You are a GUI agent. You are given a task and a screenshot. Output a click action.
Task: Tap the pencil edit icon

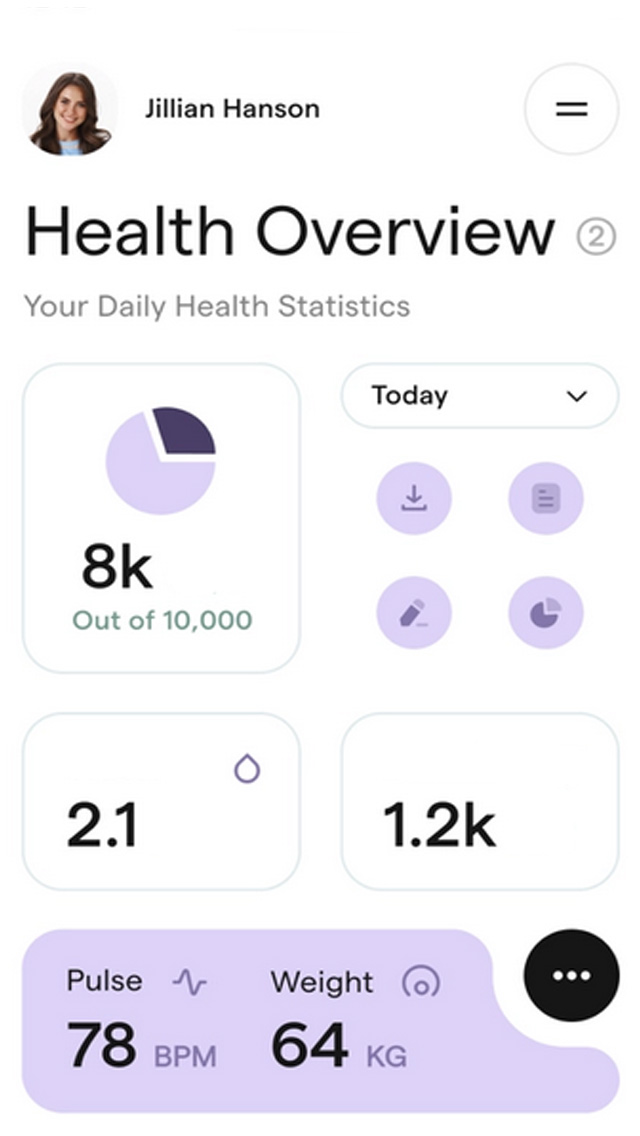[x=414, y=612]
